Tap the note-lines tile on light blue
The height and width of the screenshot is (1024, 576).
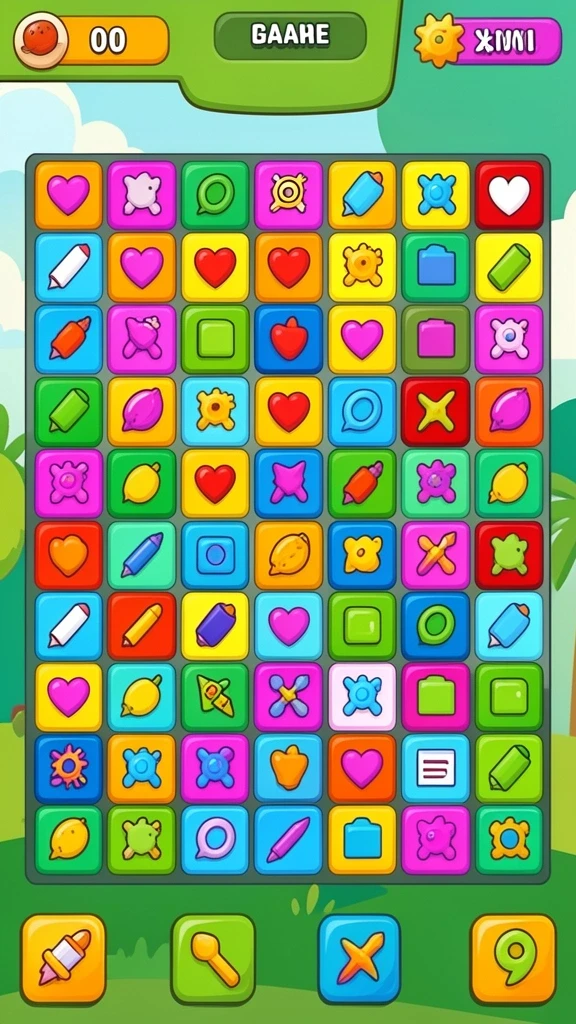point(436,767)
